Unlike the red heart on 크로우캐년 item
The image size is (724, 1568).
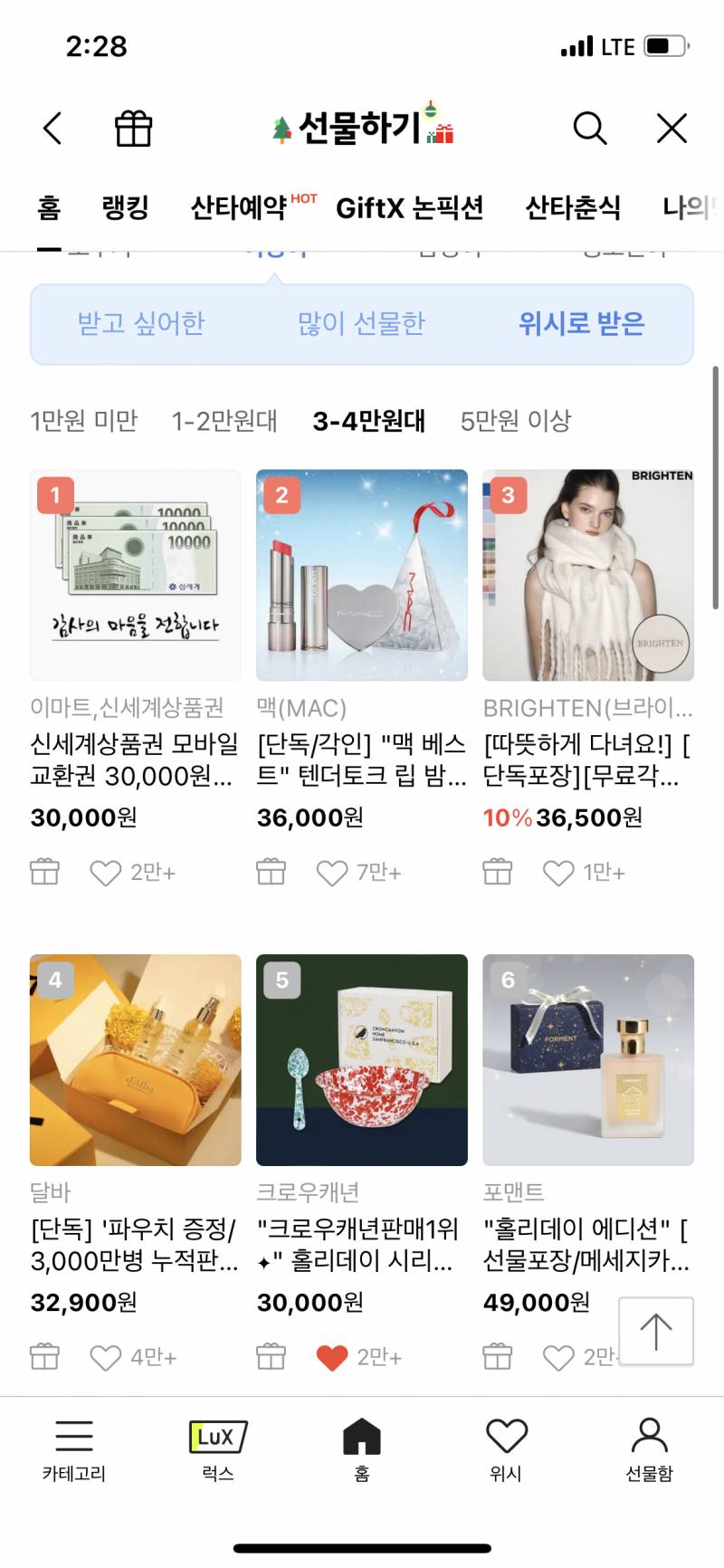point(331,1355)
